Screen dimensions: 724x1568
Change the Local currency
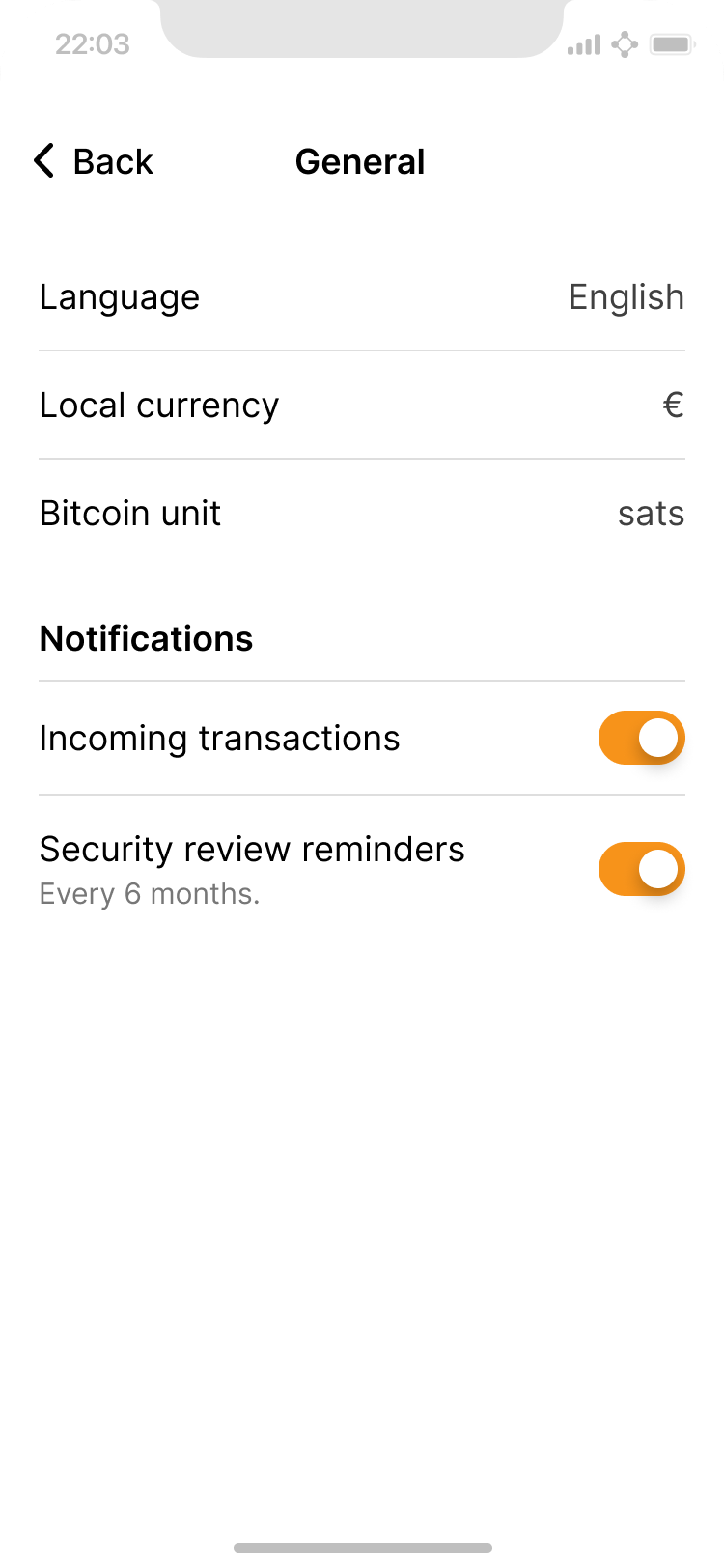361,406
